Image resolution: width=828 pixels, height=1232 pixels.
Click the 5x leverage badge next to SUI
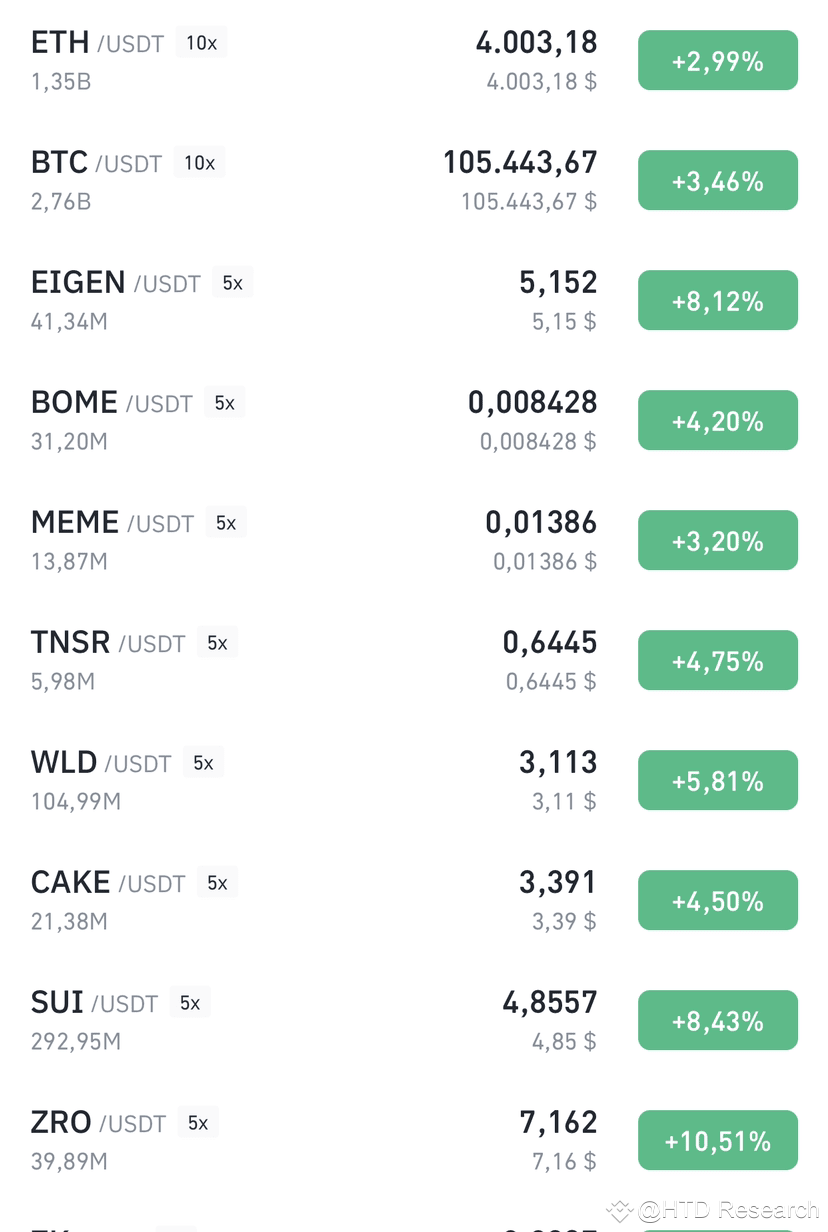(190, 1003)
